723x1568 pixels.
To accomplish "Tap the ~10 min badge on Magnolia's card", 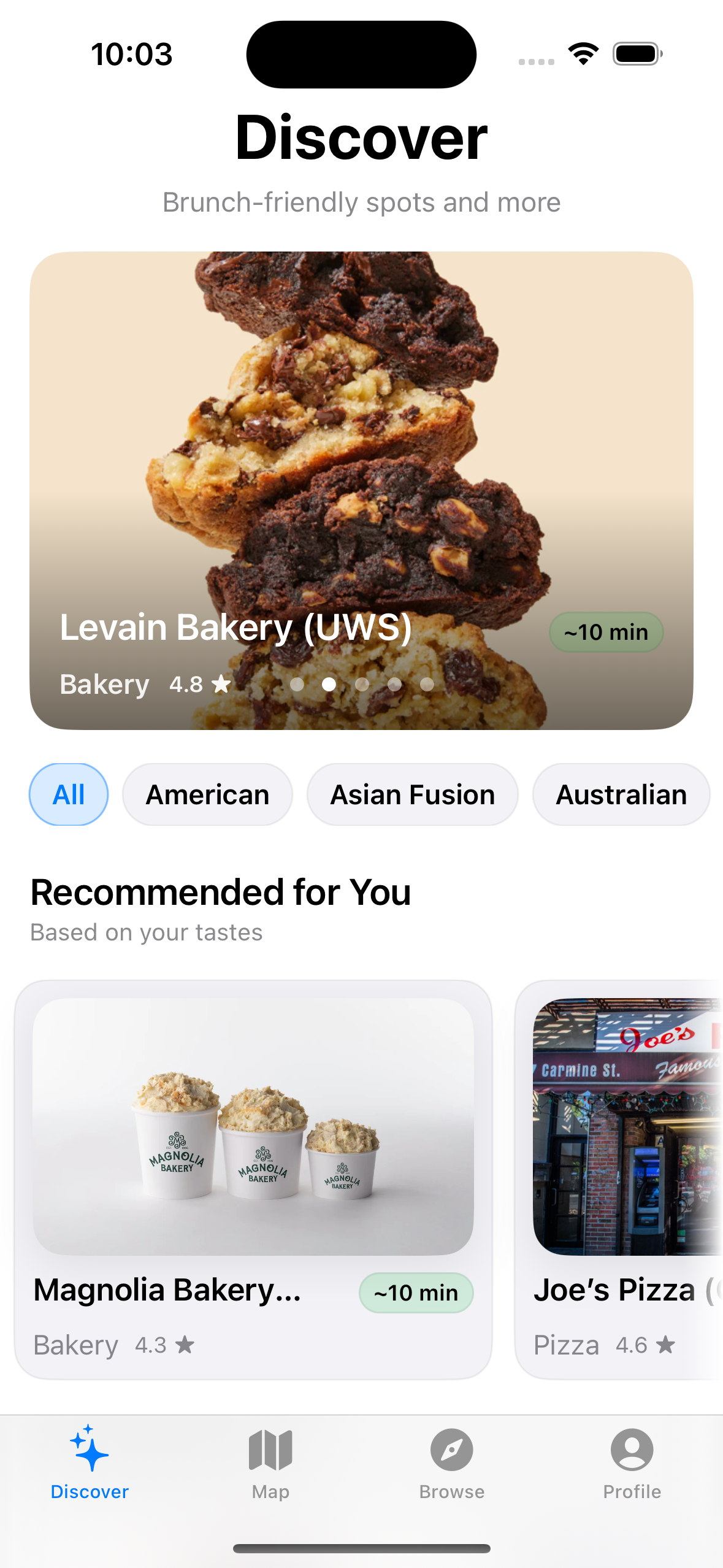I will click(416, 1292).
